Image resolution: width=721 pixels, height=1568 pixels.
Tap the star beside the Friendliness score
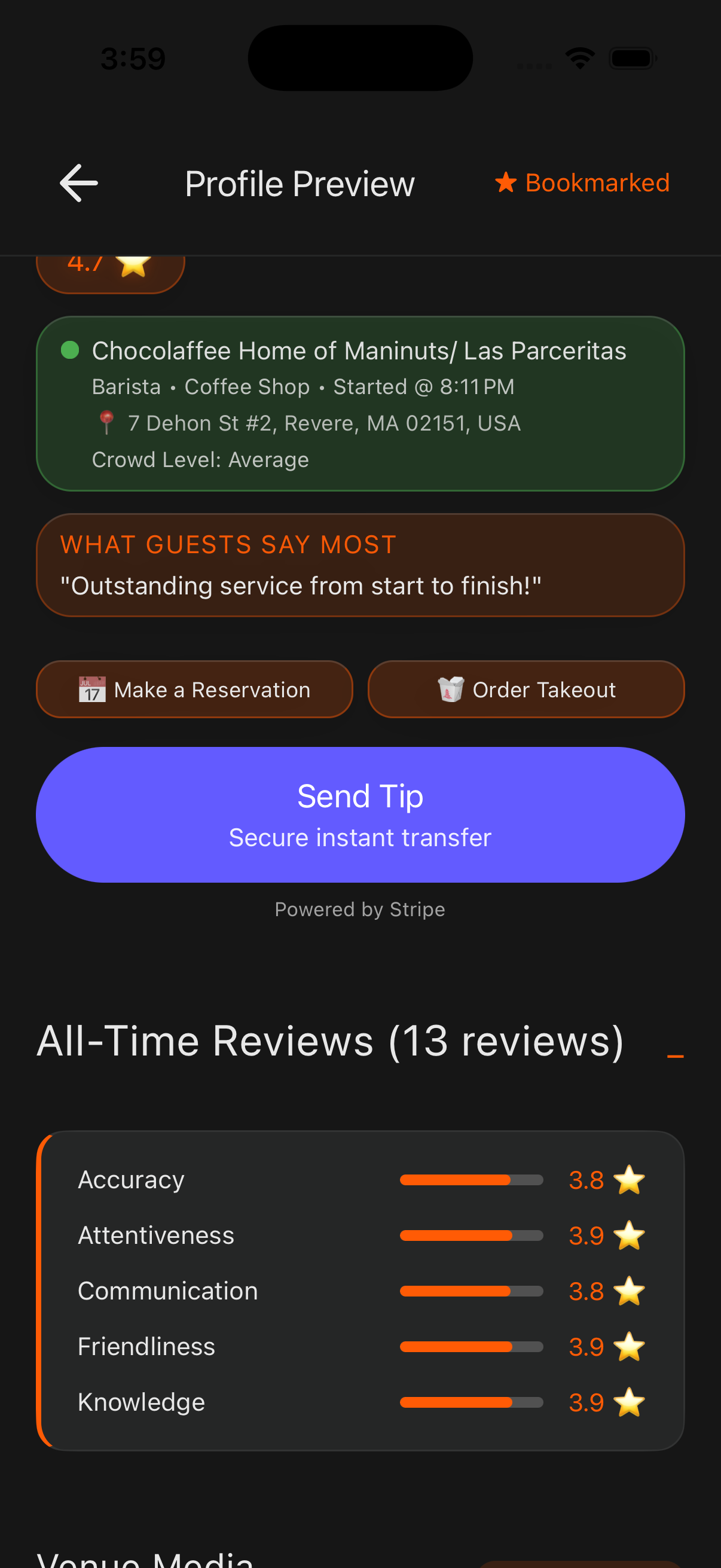(x=629, y=1347)
